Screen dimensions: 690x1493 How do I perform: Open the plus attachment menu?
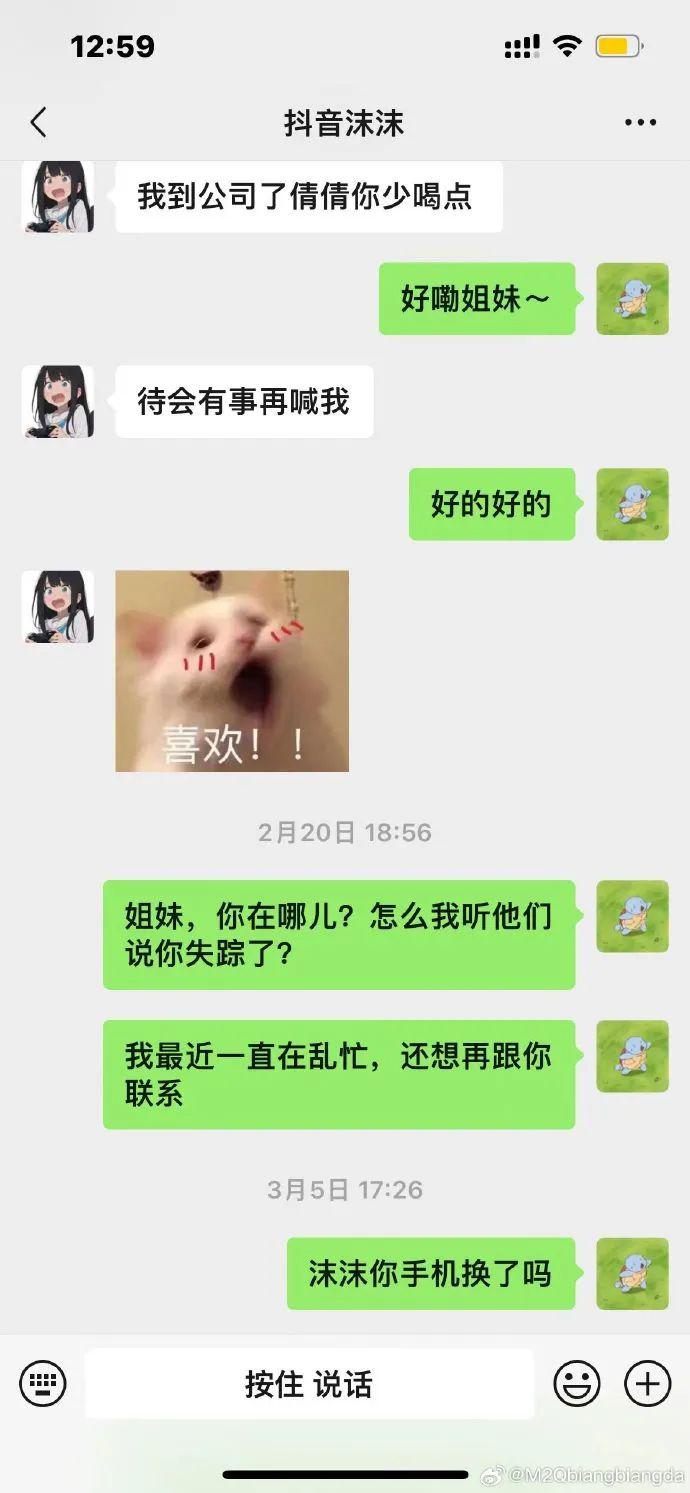click(647, 1384)
